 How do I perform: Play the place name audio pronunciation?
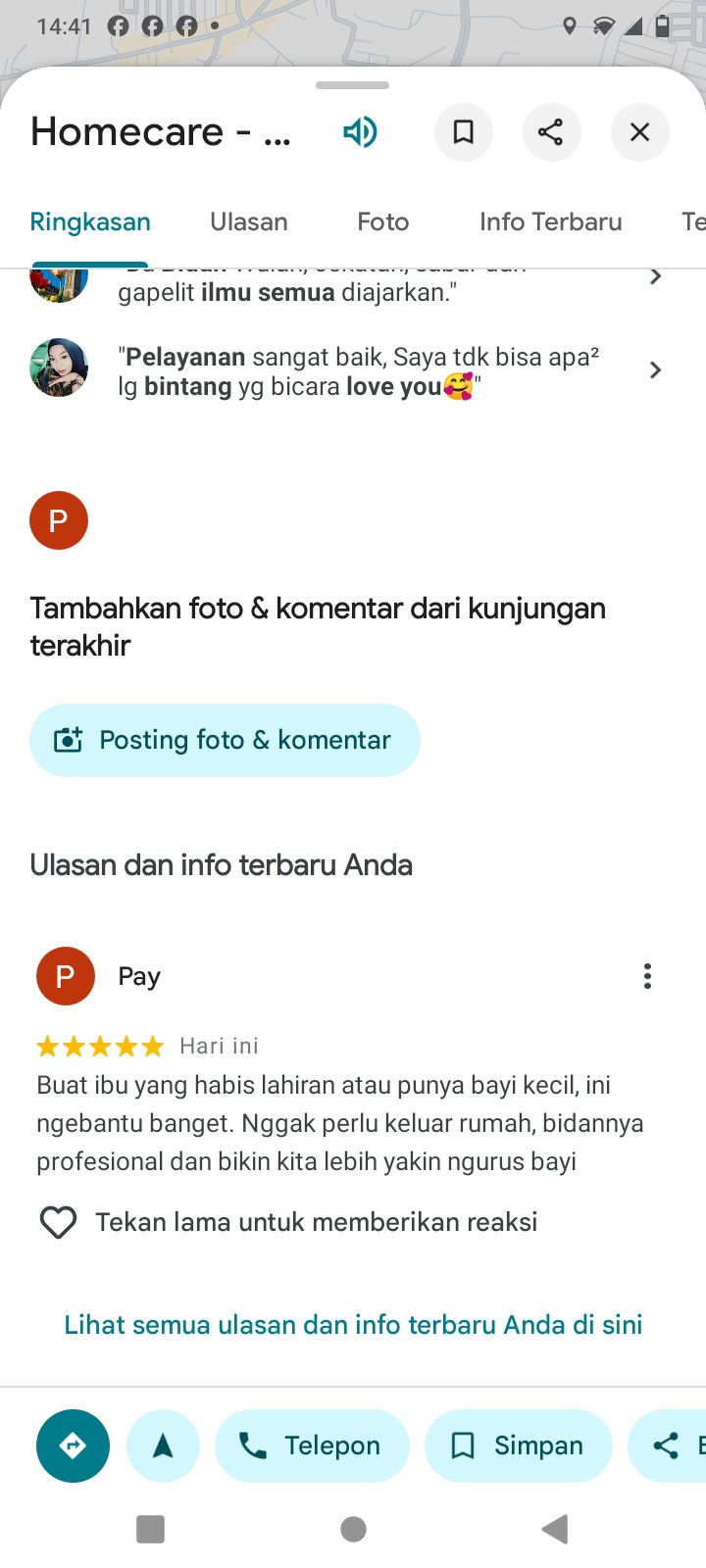pyautogui.click(x=360, y=131)
